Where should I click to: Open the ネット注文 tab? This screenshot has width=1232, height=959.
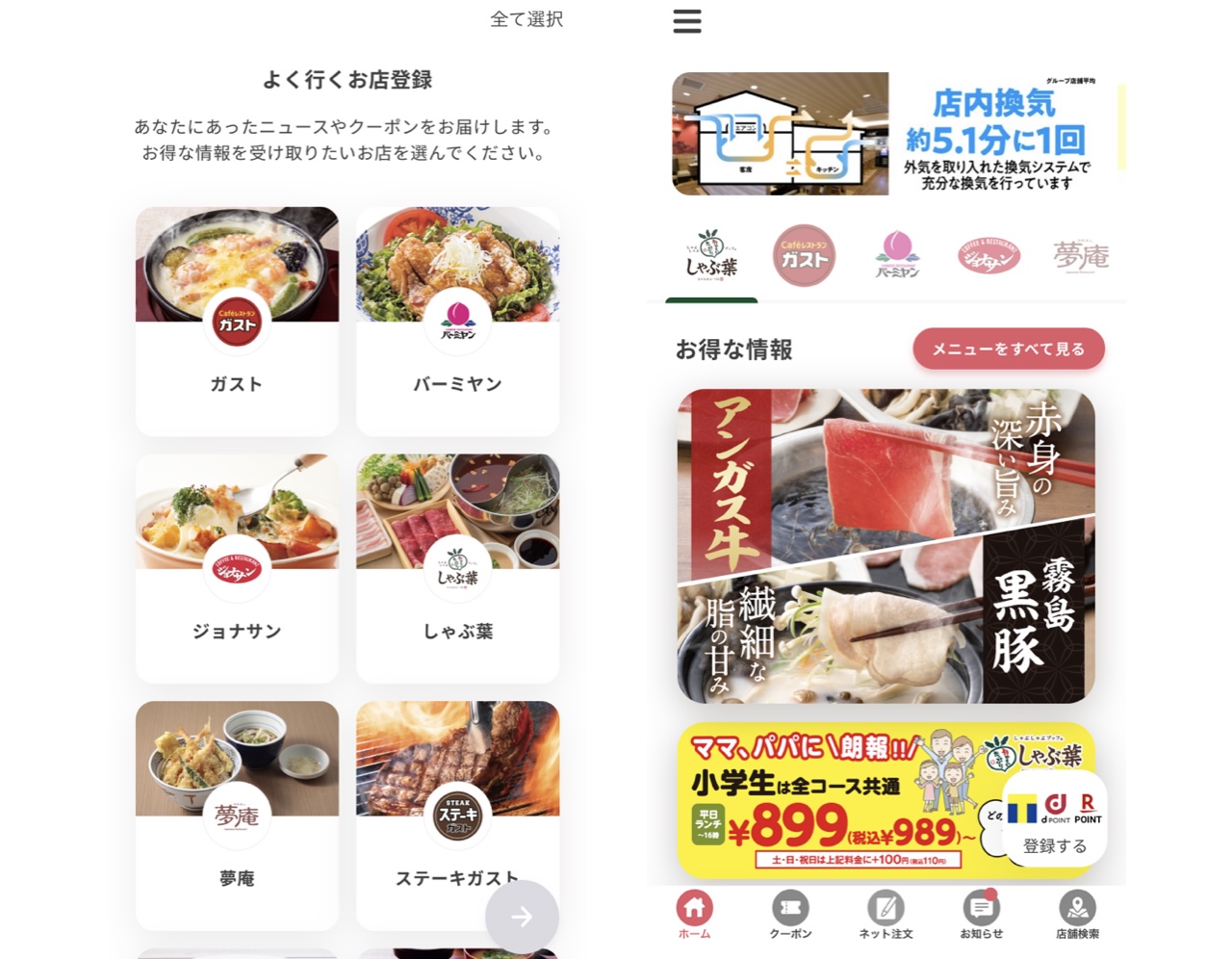885,914
